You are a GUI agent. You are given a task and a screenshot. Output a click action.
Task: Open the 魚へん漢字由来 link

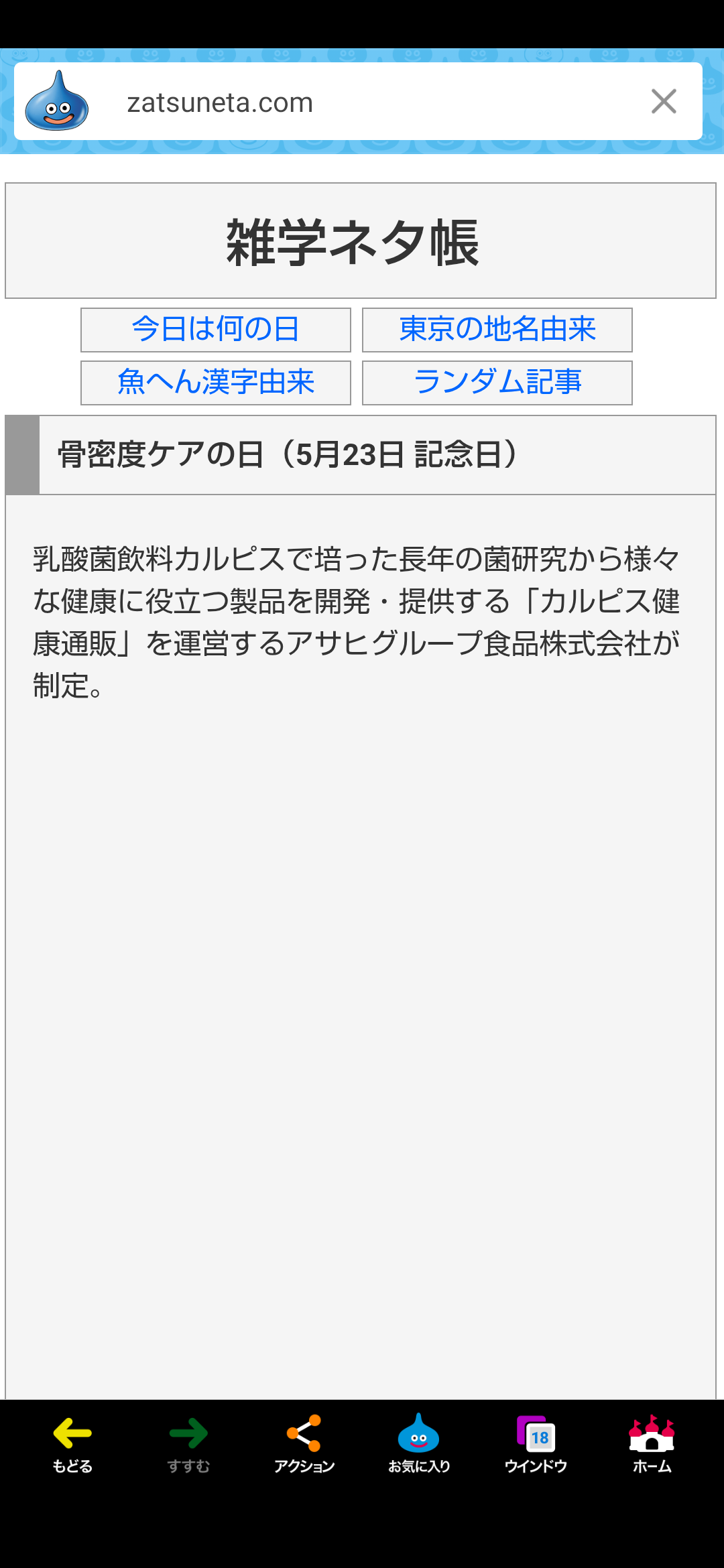[x=216, y=383]
